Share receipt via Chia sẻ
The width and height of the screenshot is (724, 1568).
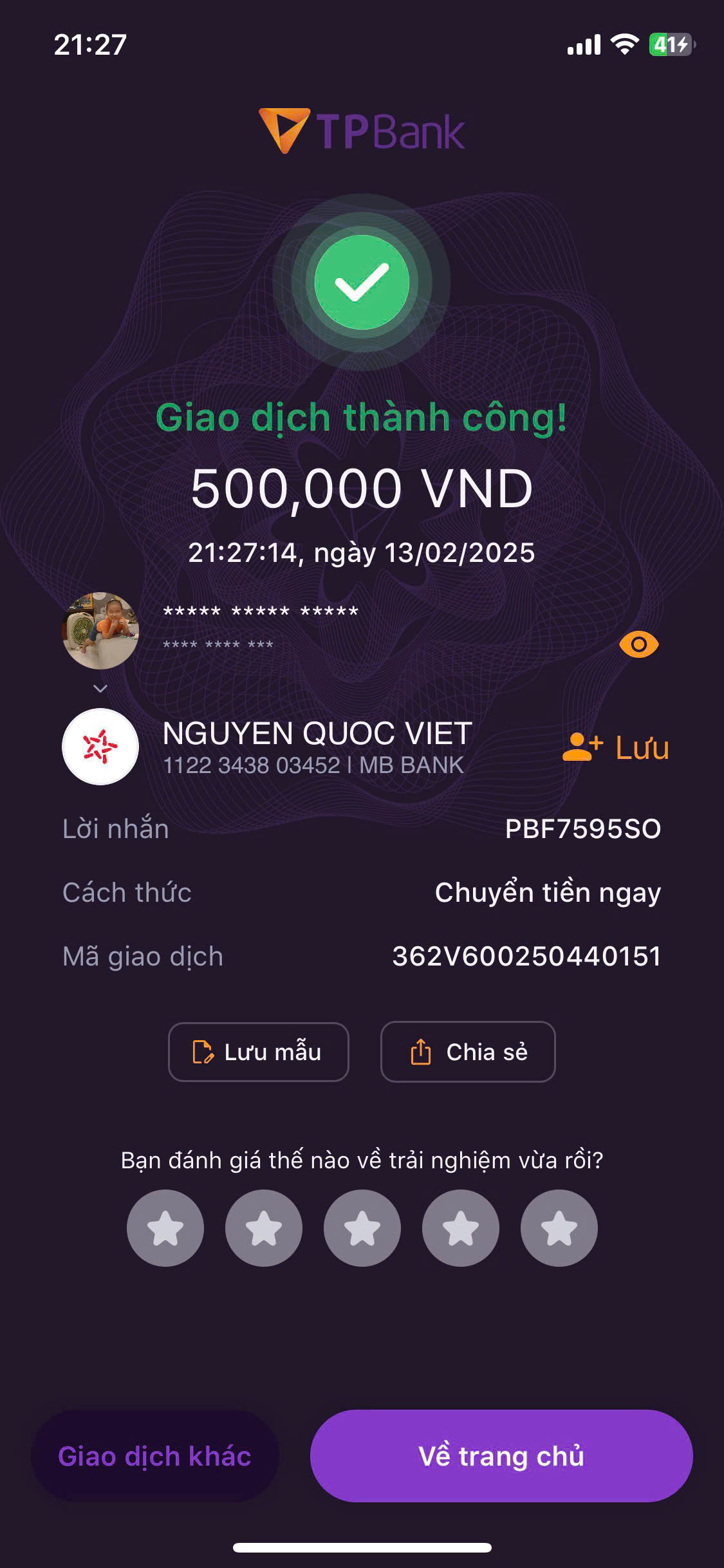click(468, 1052)
